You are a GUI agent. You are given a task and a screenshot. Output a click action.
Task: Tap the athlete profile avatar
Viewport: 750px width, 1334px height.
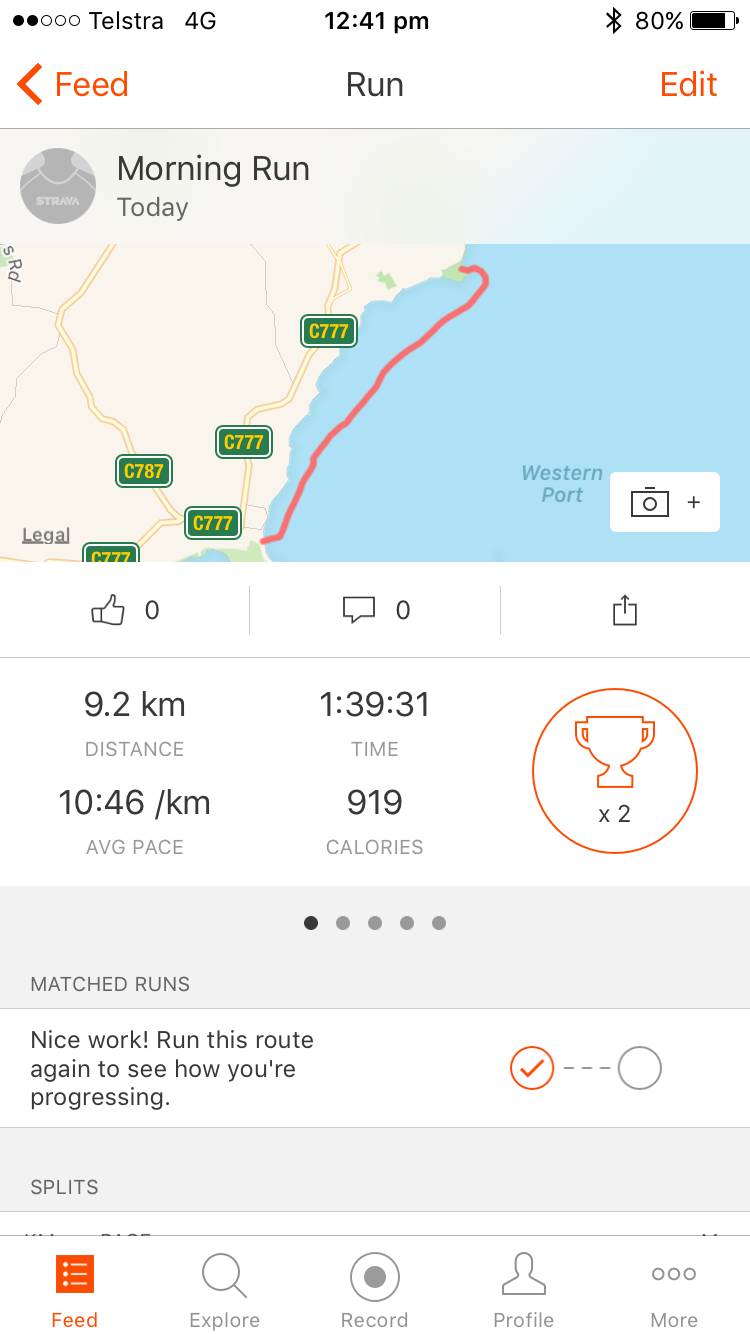(x=58, y=186)
